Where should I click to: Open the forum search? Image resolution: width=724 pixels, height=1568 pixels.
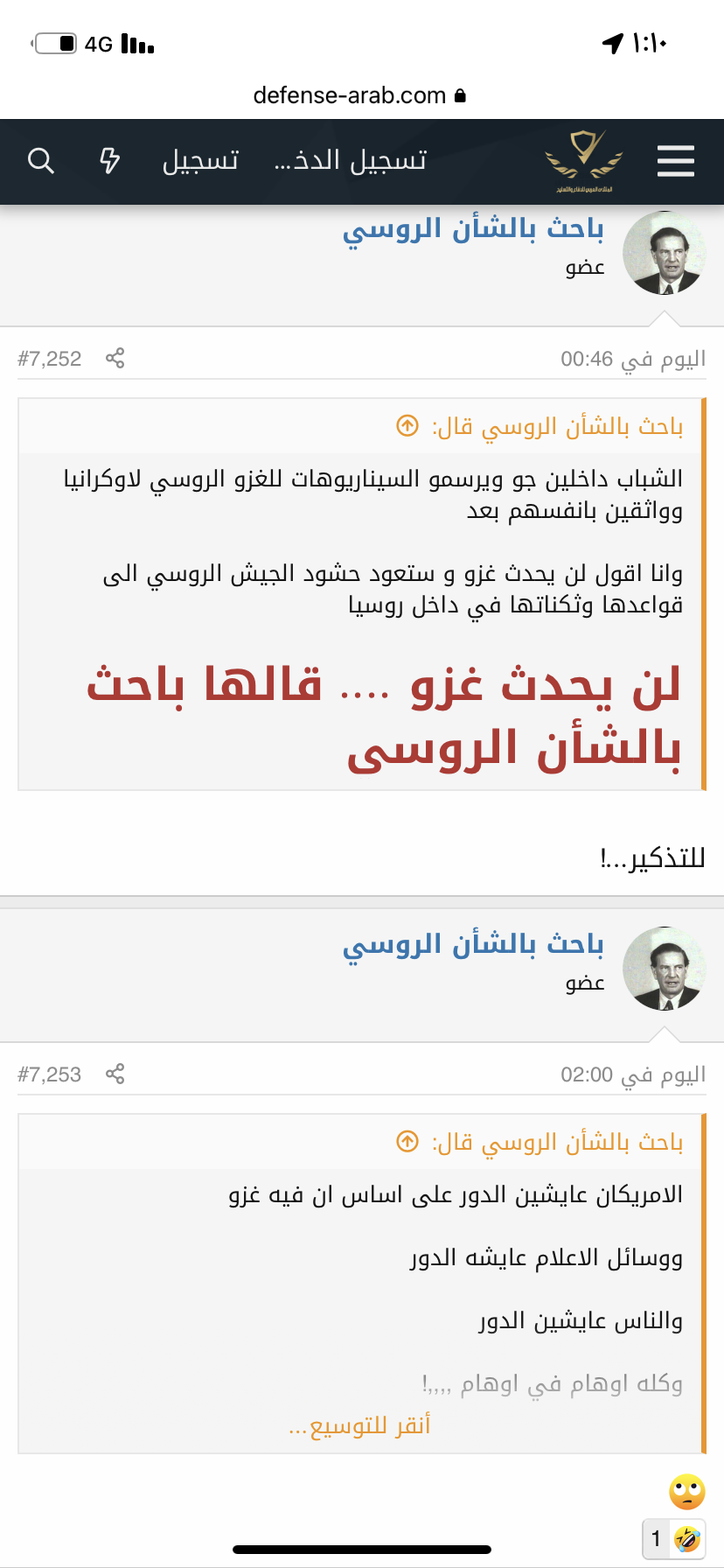pos(41,161)
